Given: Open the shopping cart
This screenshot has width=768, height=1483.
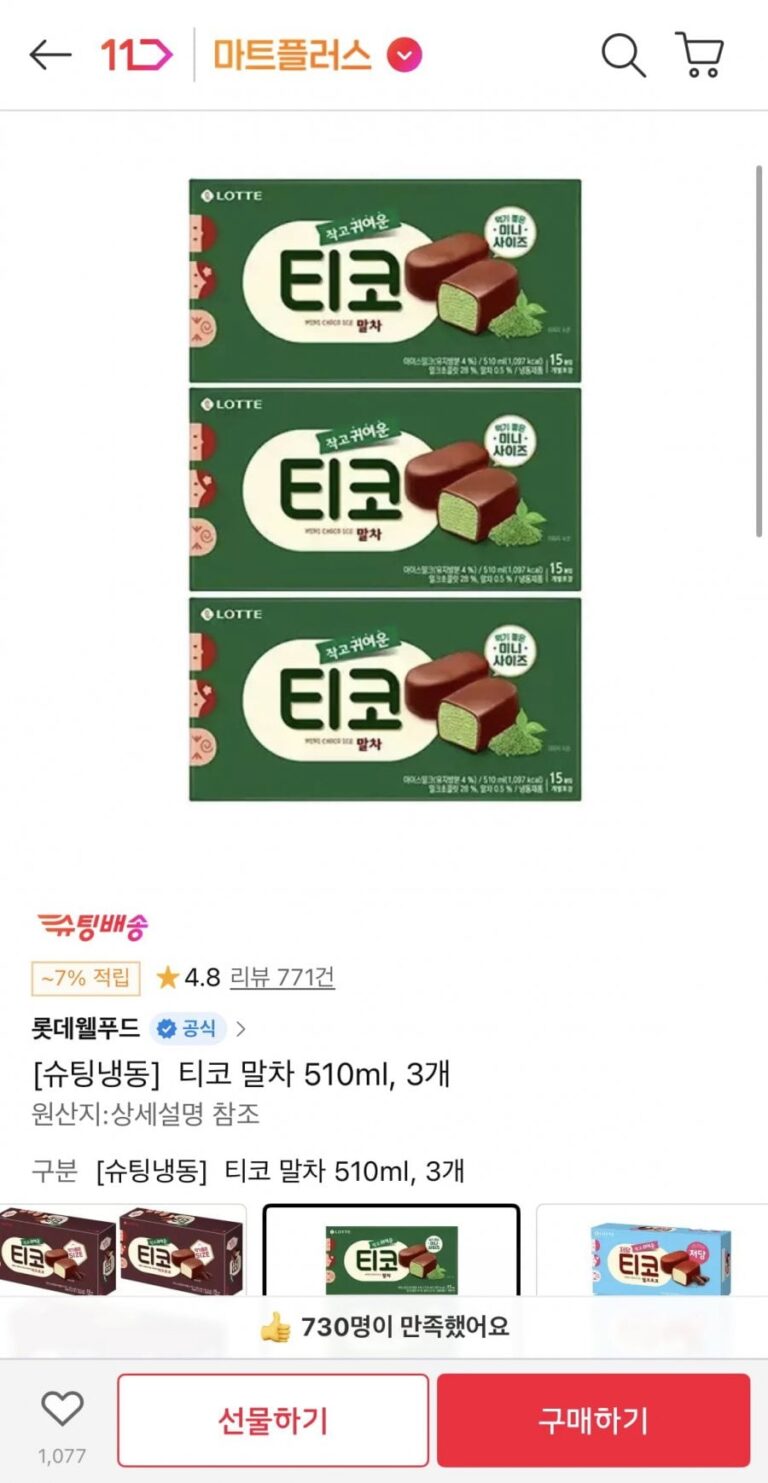Looking at the screenshot, I should click(699, 55).
